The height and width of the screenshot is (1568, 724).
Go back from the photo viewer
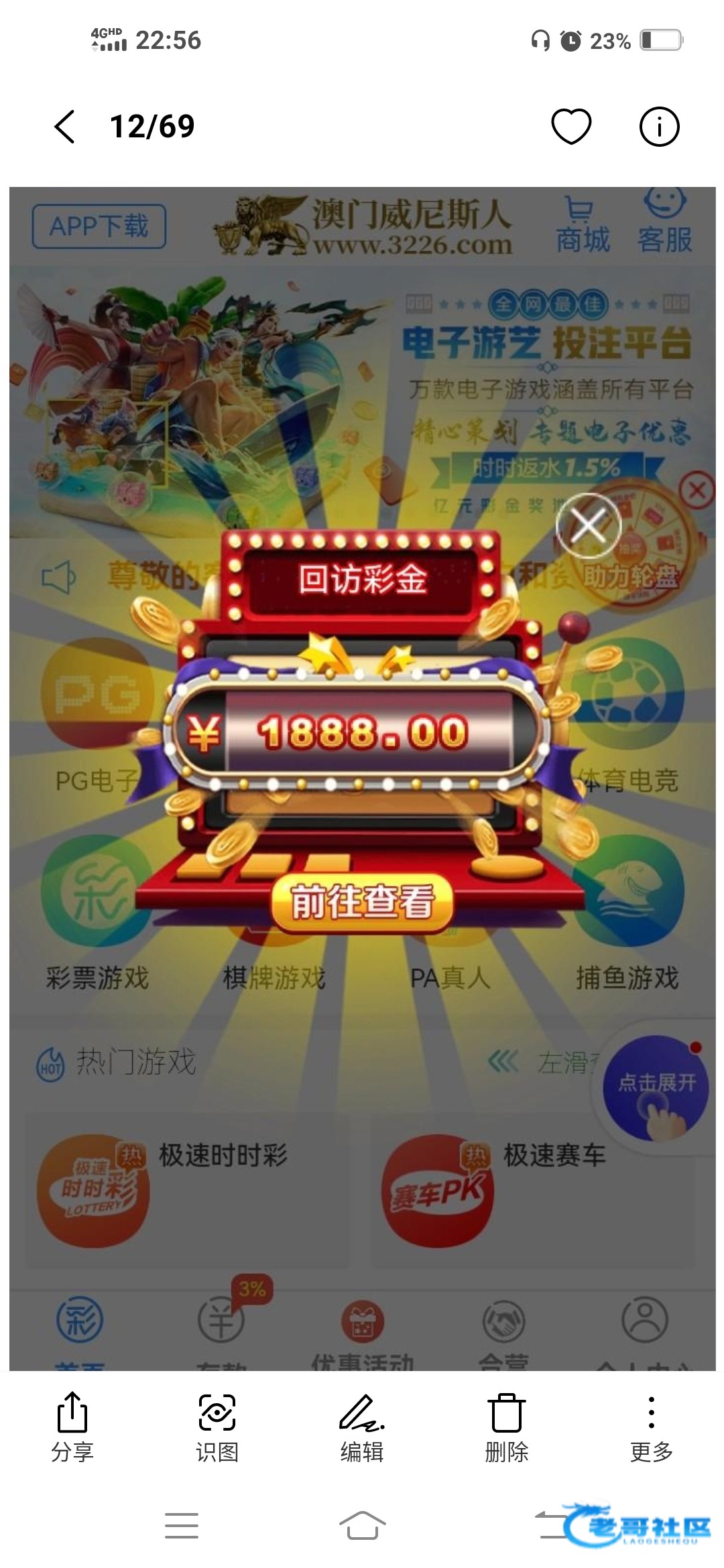tap(65, 127)
